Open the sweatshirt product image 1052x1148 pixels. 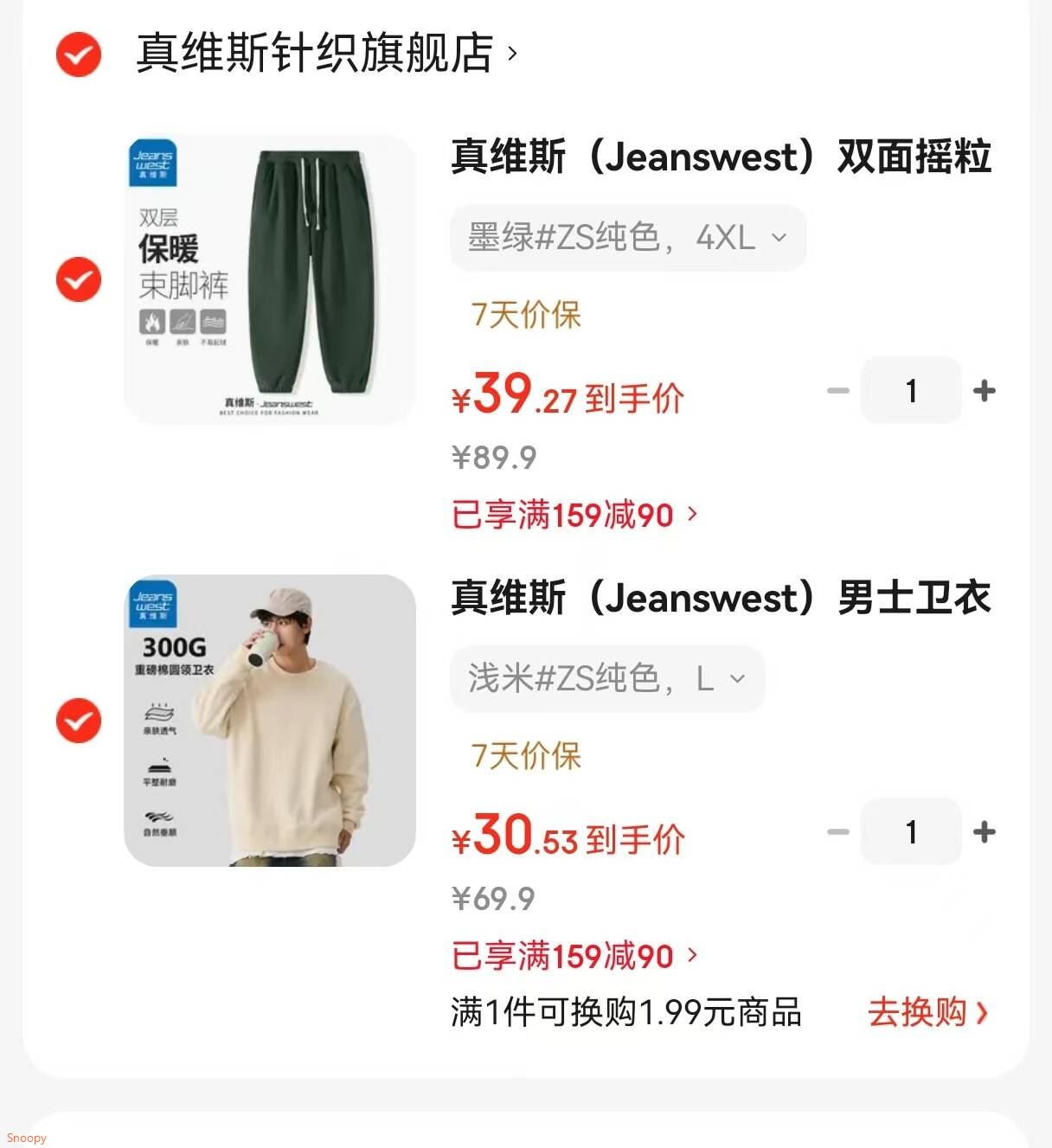click(269, 720)
